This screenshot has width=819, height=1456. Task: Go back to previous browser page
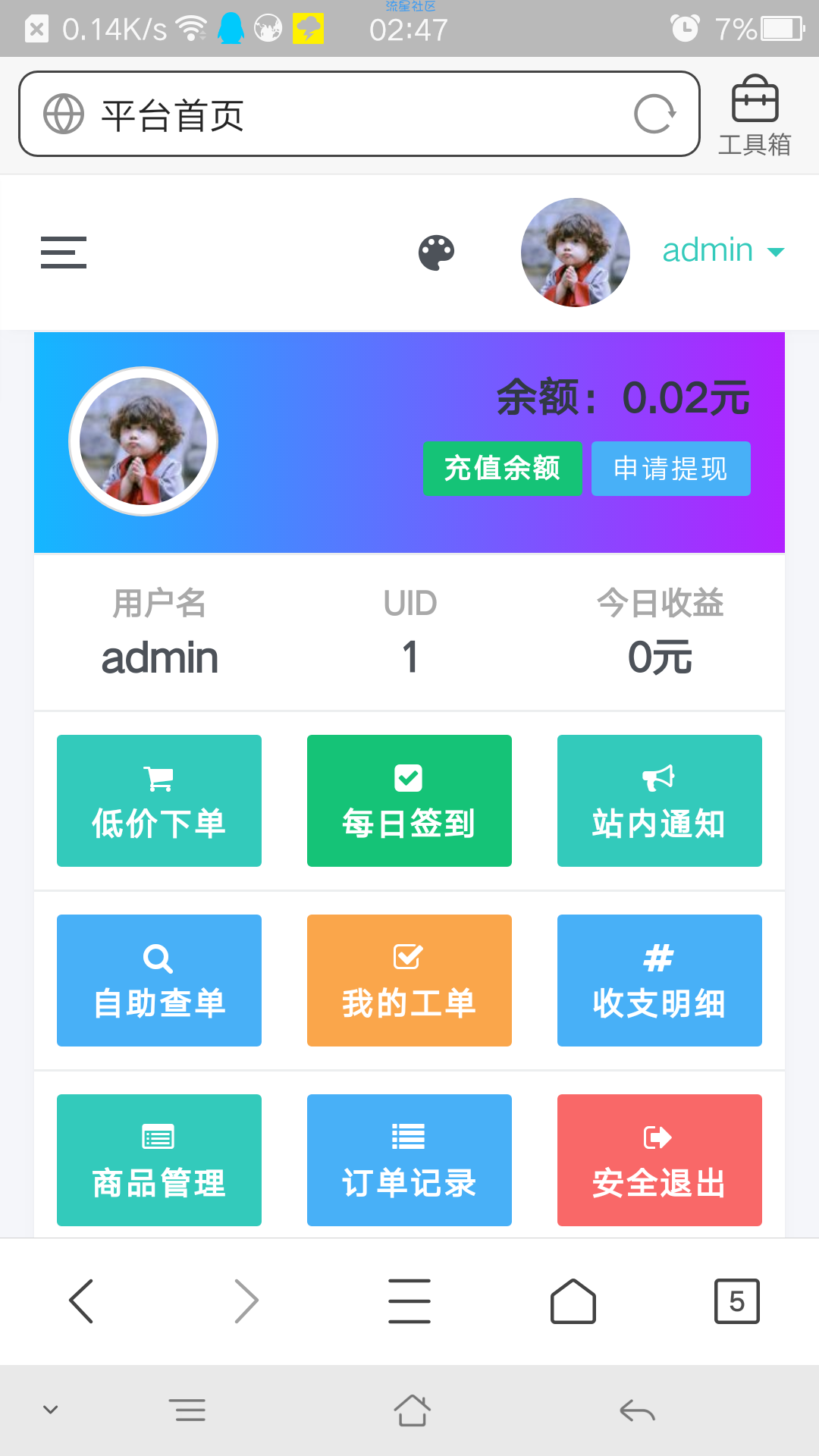(x=81, y=1301)
